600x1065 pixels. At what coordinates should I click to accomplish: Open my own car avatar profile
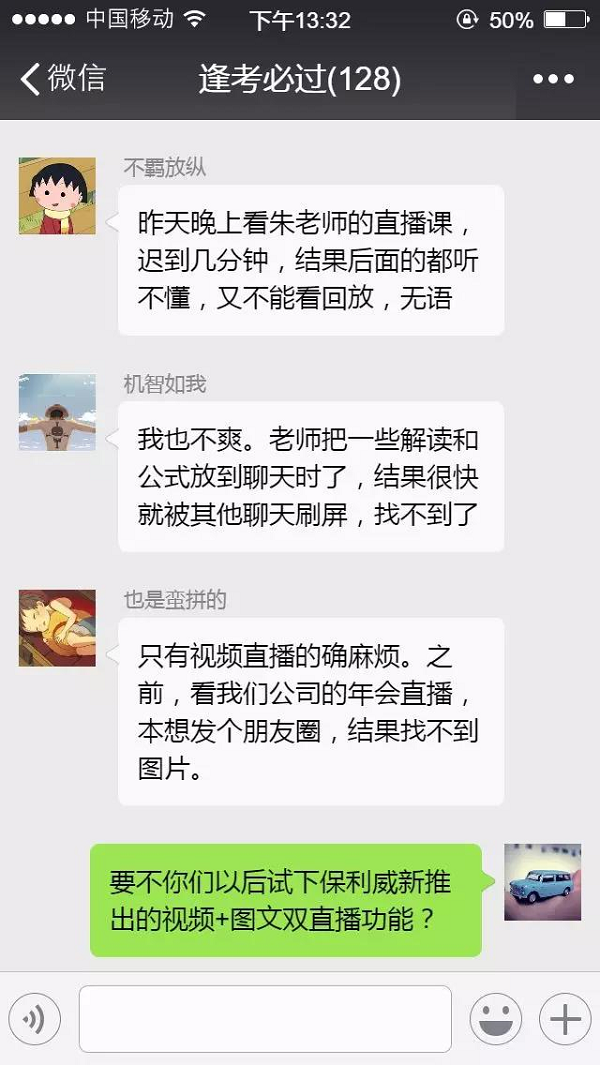(542, 881)
